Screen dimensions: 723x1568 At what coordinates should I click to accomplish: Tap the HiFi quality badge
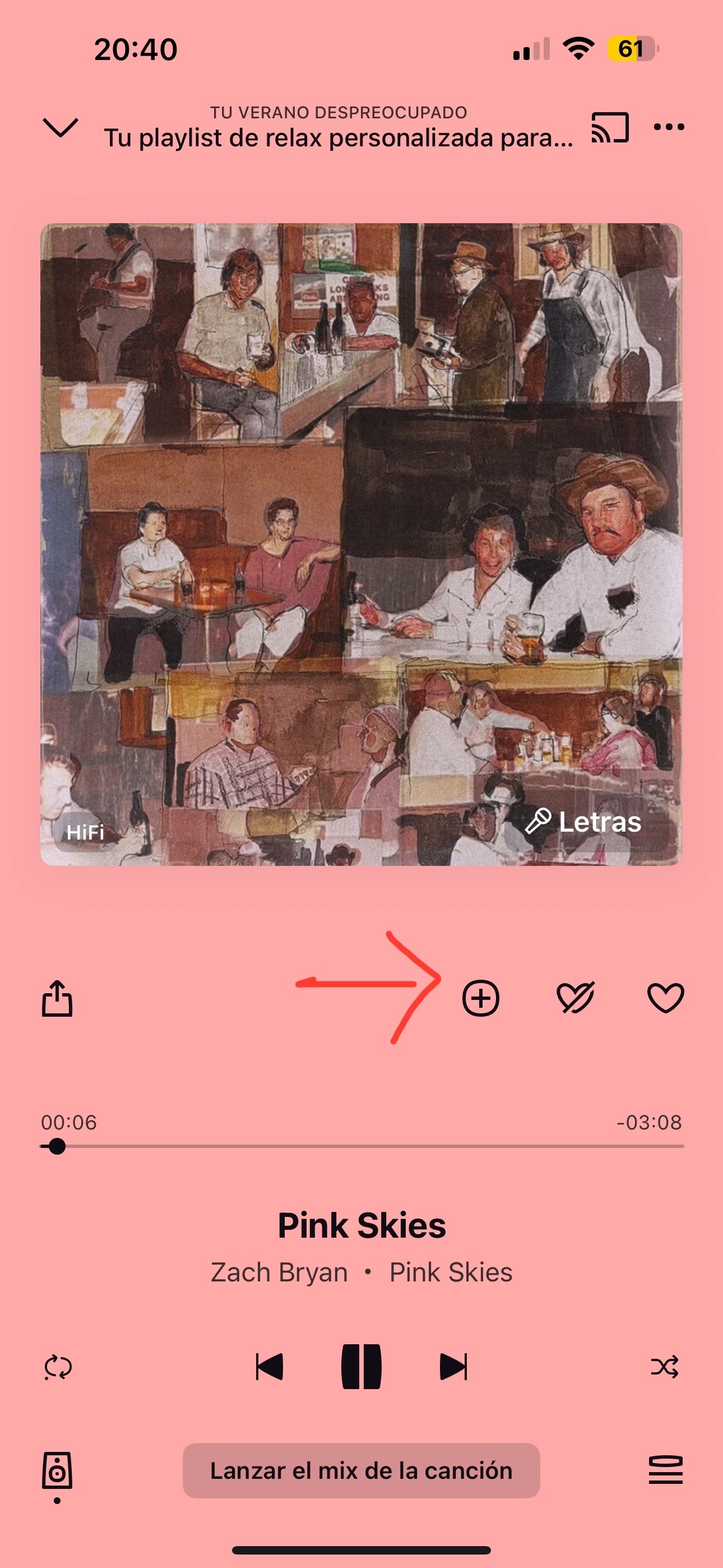pyautogui.click(x=85, y=832)
